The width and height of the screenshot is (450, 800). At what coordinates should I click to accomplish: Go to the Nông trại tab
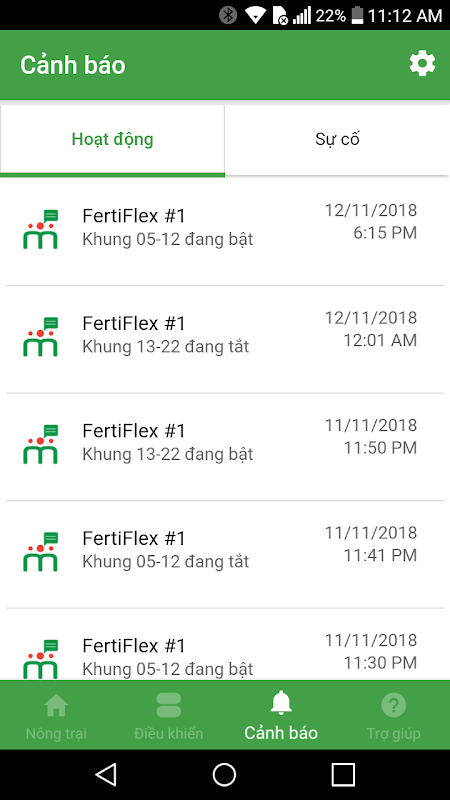tap(56, 715)
